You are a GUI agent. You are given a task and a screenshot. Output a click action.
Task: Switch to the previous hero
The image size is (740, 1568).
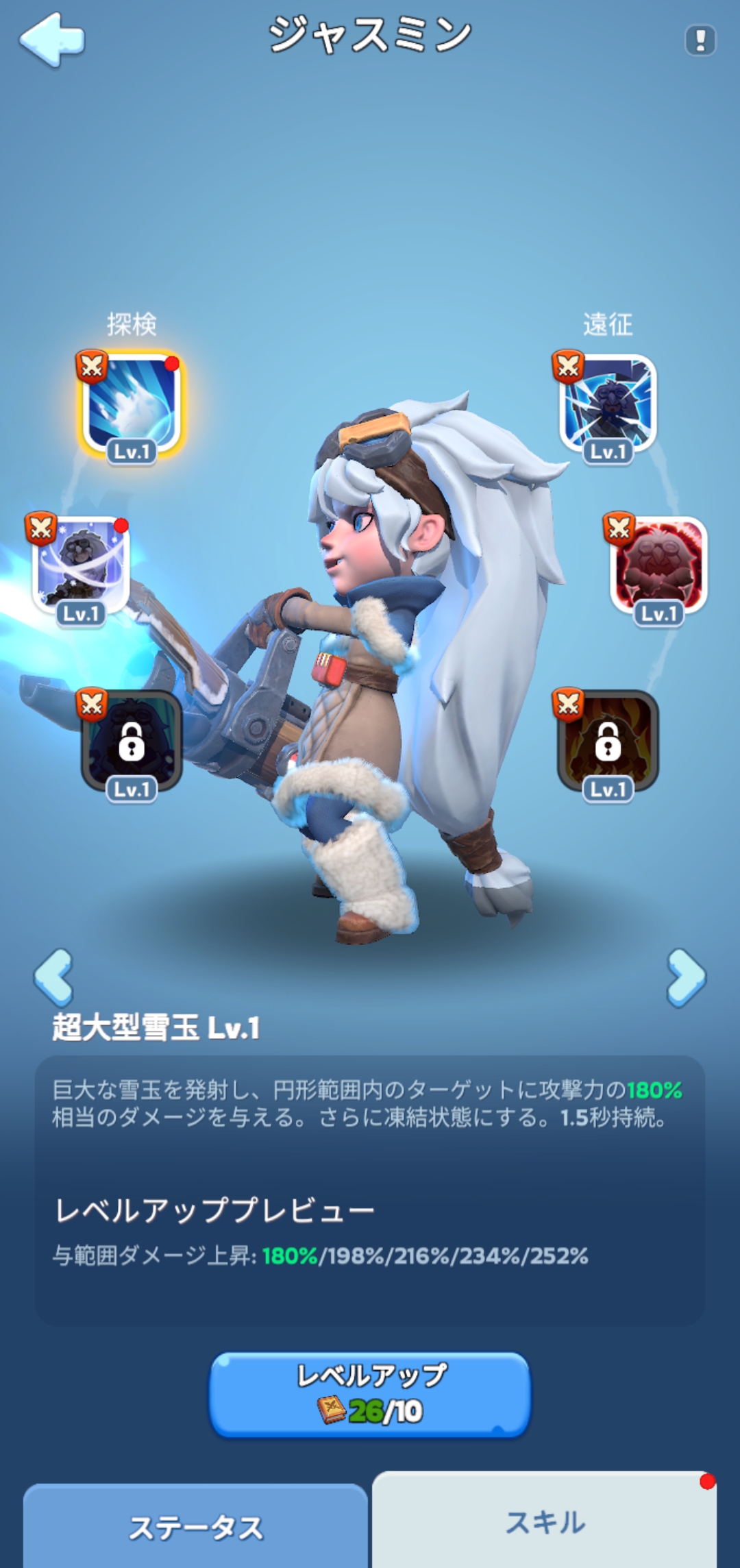pyautogui.click(x=53, y=977)
